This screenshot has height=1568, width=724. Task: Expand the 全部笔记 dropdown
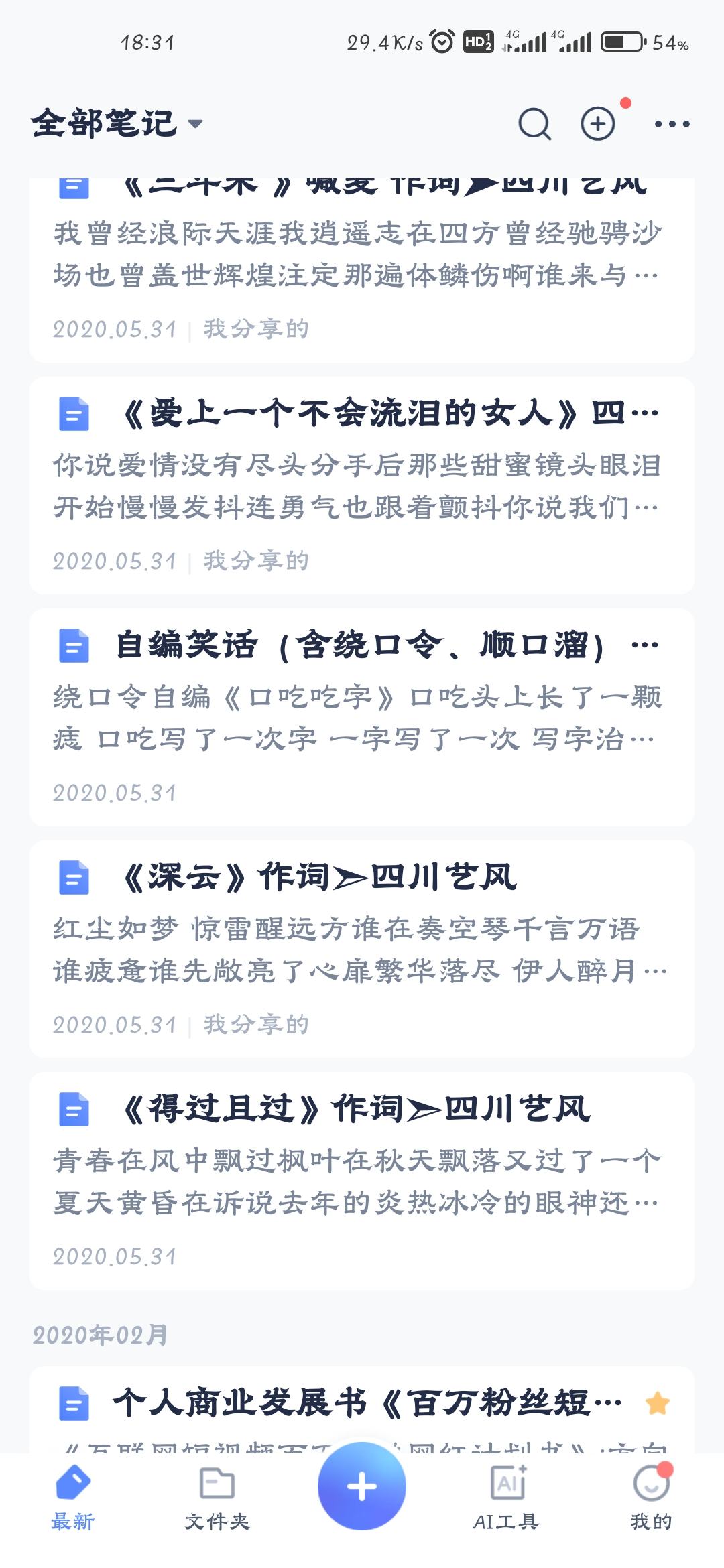[x=117, y=124]
